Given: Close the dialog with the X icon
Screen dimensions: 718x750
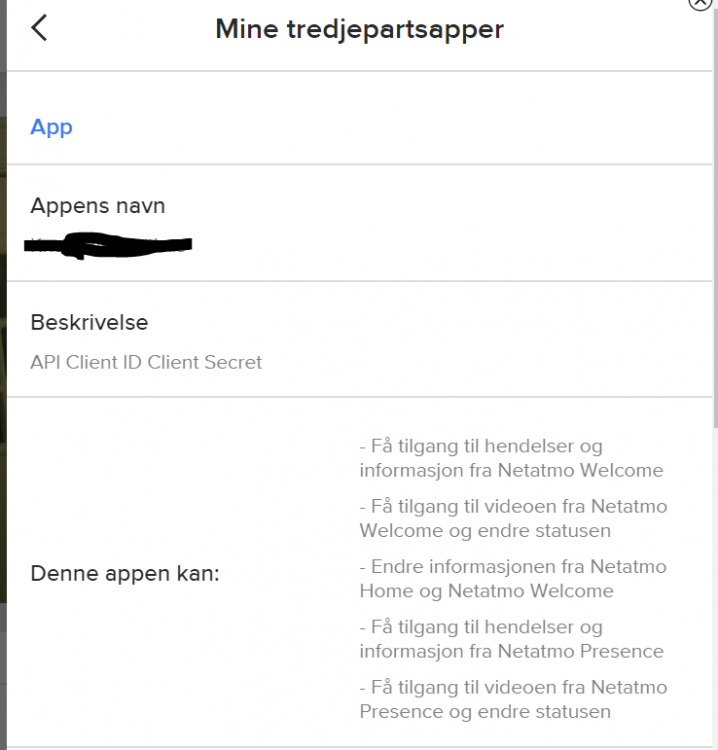Looking at the screenshot, I should (x=702, y=3).
